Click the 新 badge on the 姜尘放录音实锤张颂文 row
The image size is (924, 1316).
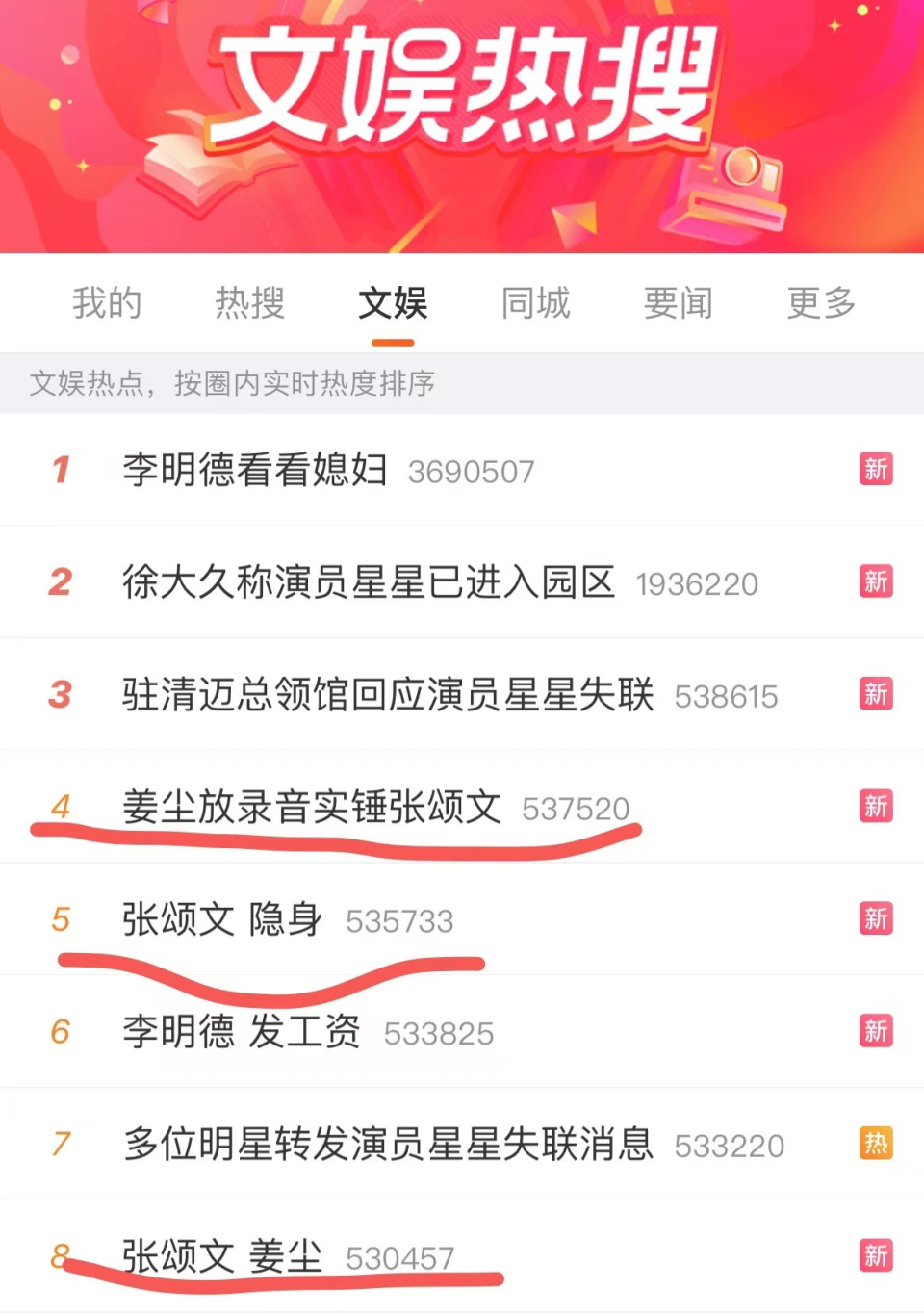(875, 808)
